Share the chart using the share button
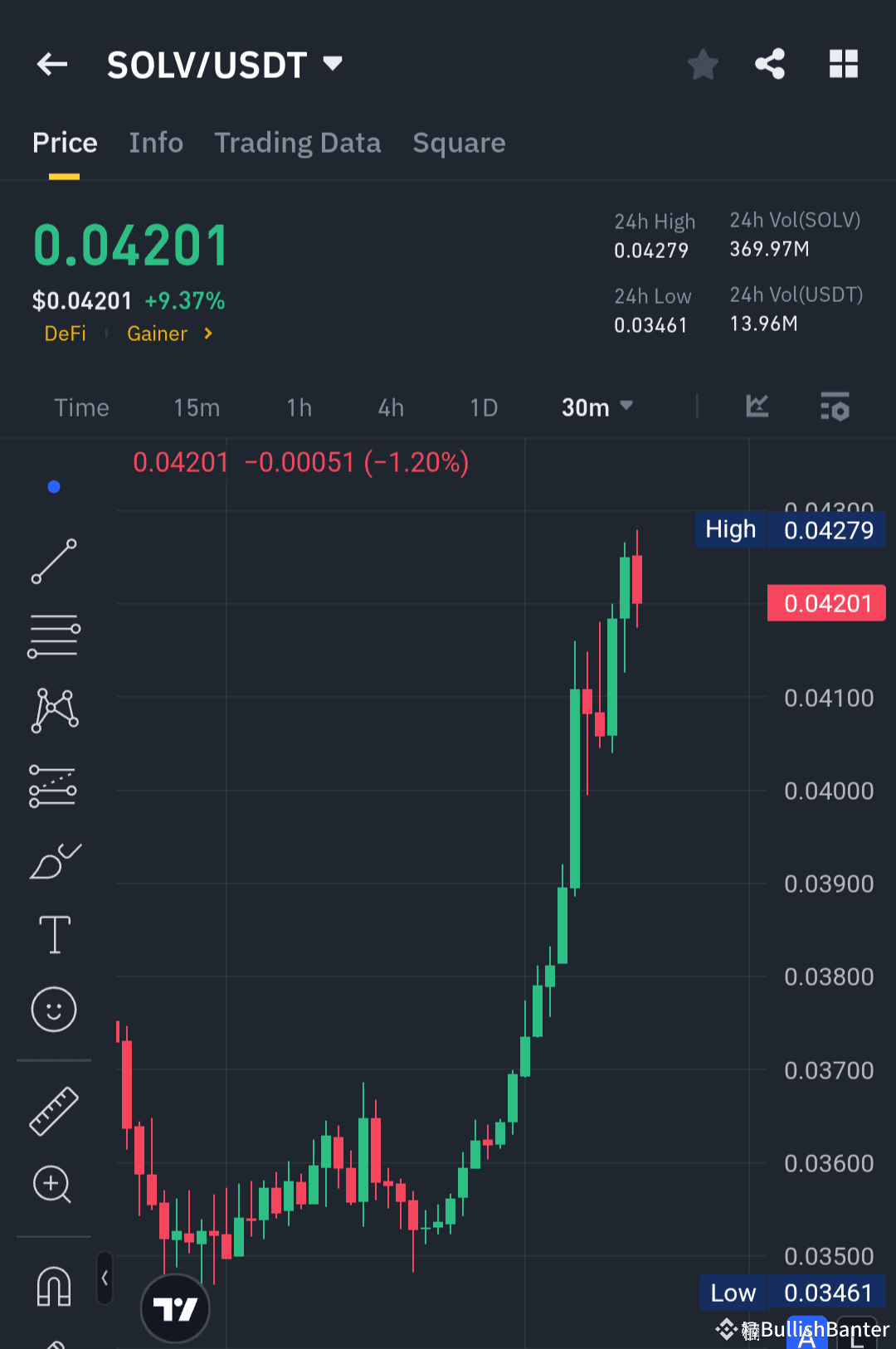 coord(769,64)
